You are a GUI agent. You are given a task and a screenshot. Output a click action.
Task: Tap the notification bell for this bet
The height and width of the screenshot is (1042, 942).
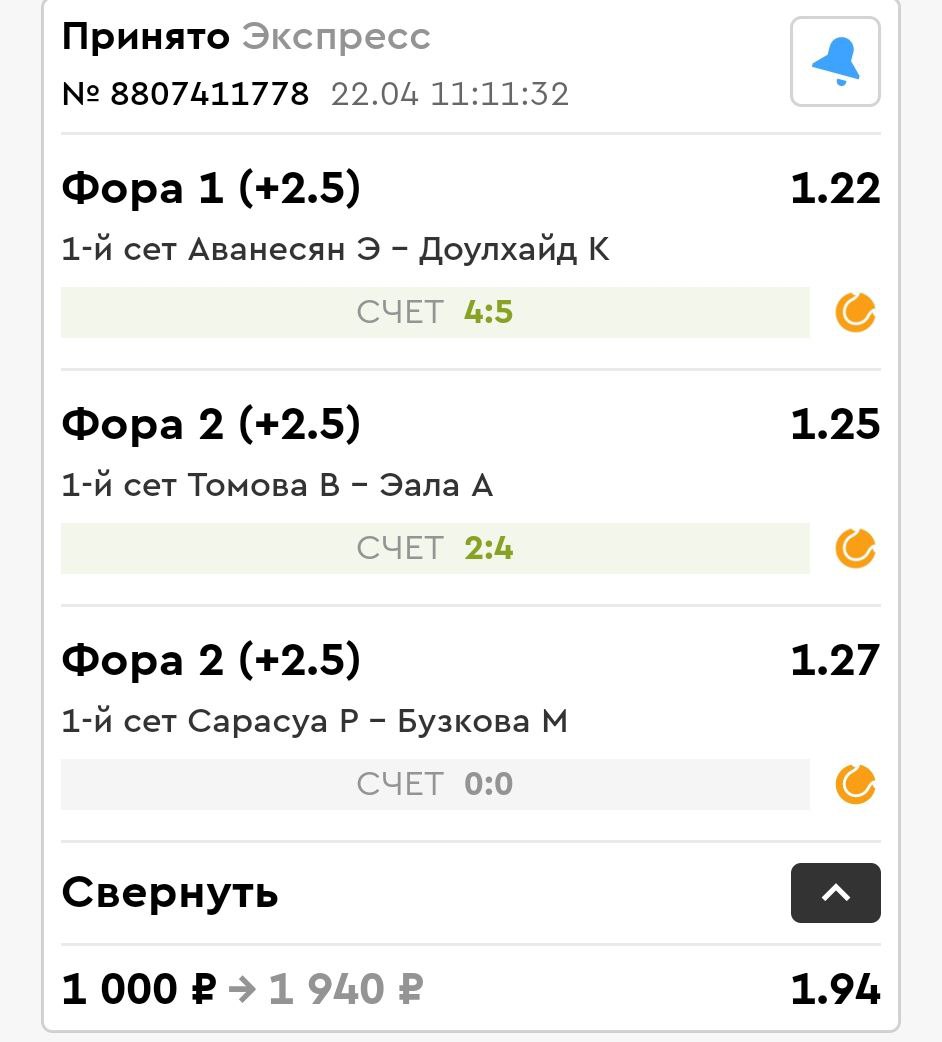[835, 62]
